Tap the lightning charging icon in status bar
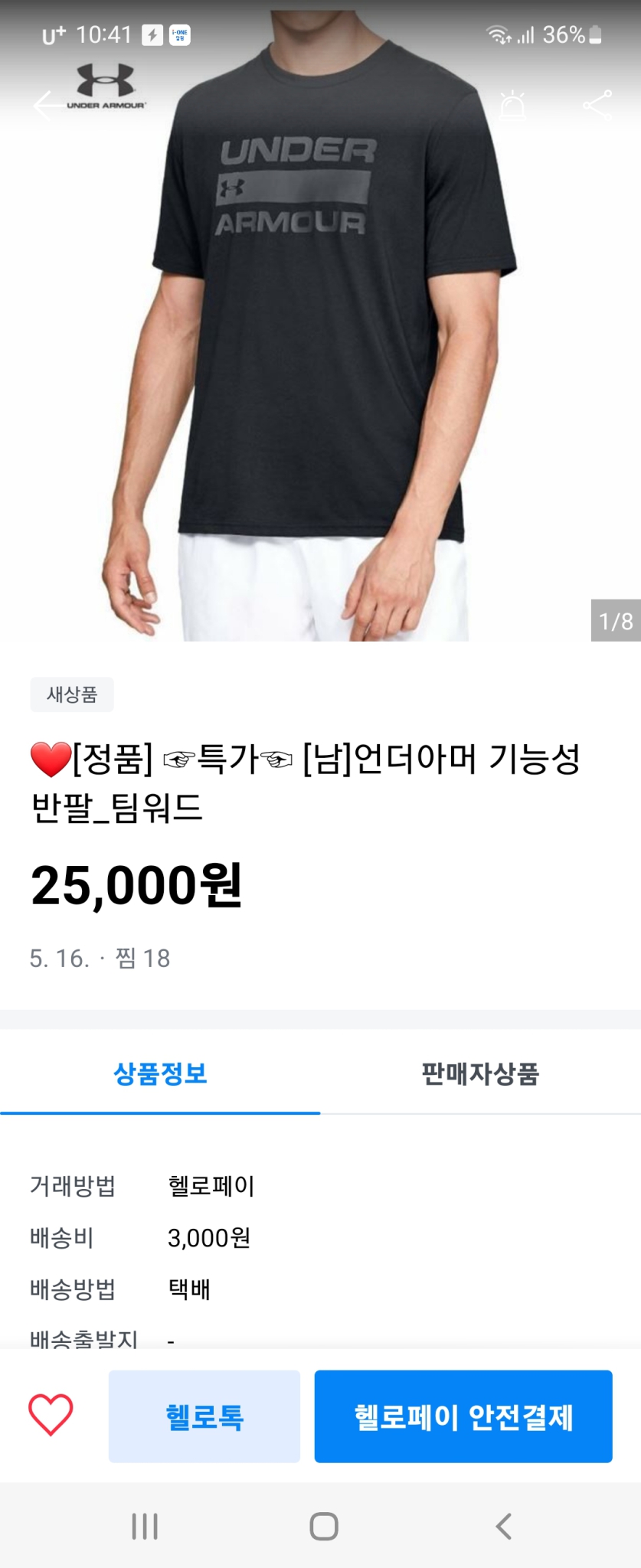The width and height of the screenshot is (641, 1568). point(154,33)
